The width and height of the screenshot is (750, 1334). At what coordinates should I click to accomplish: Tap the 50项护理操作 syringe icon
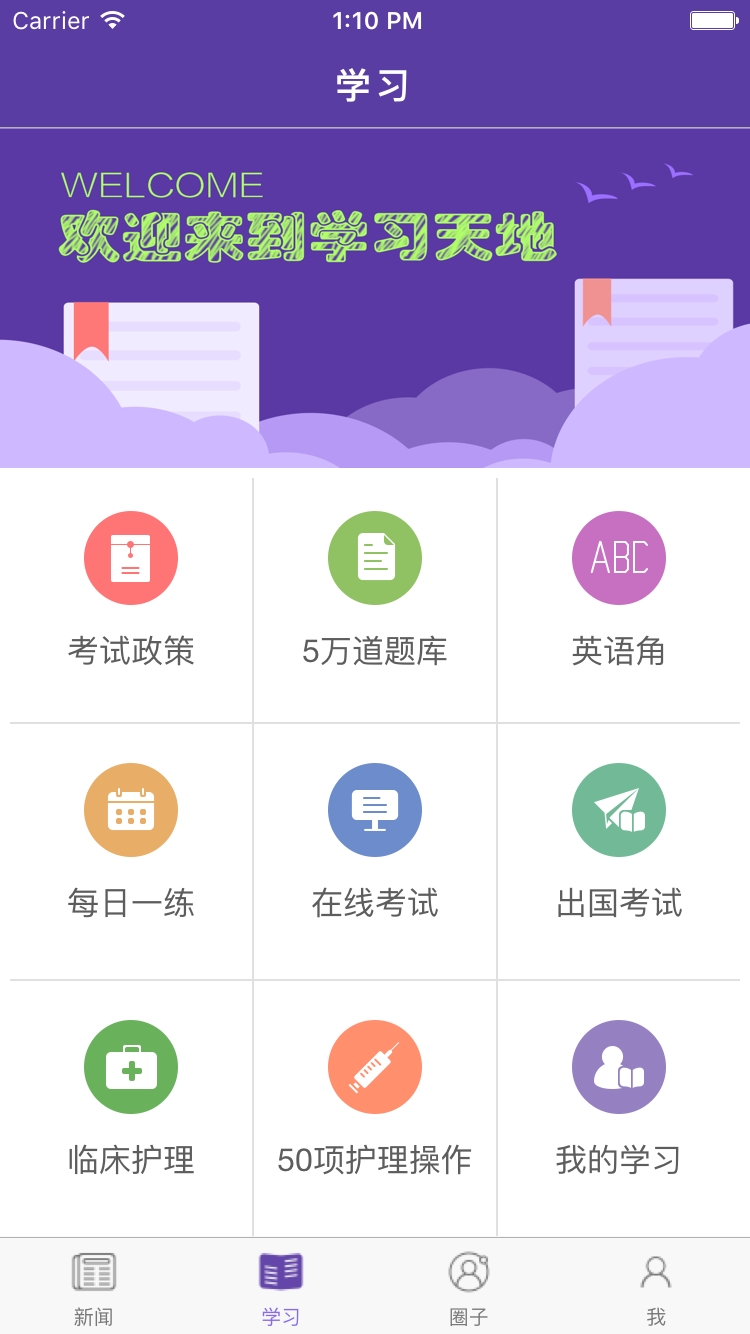point(375,1066)
